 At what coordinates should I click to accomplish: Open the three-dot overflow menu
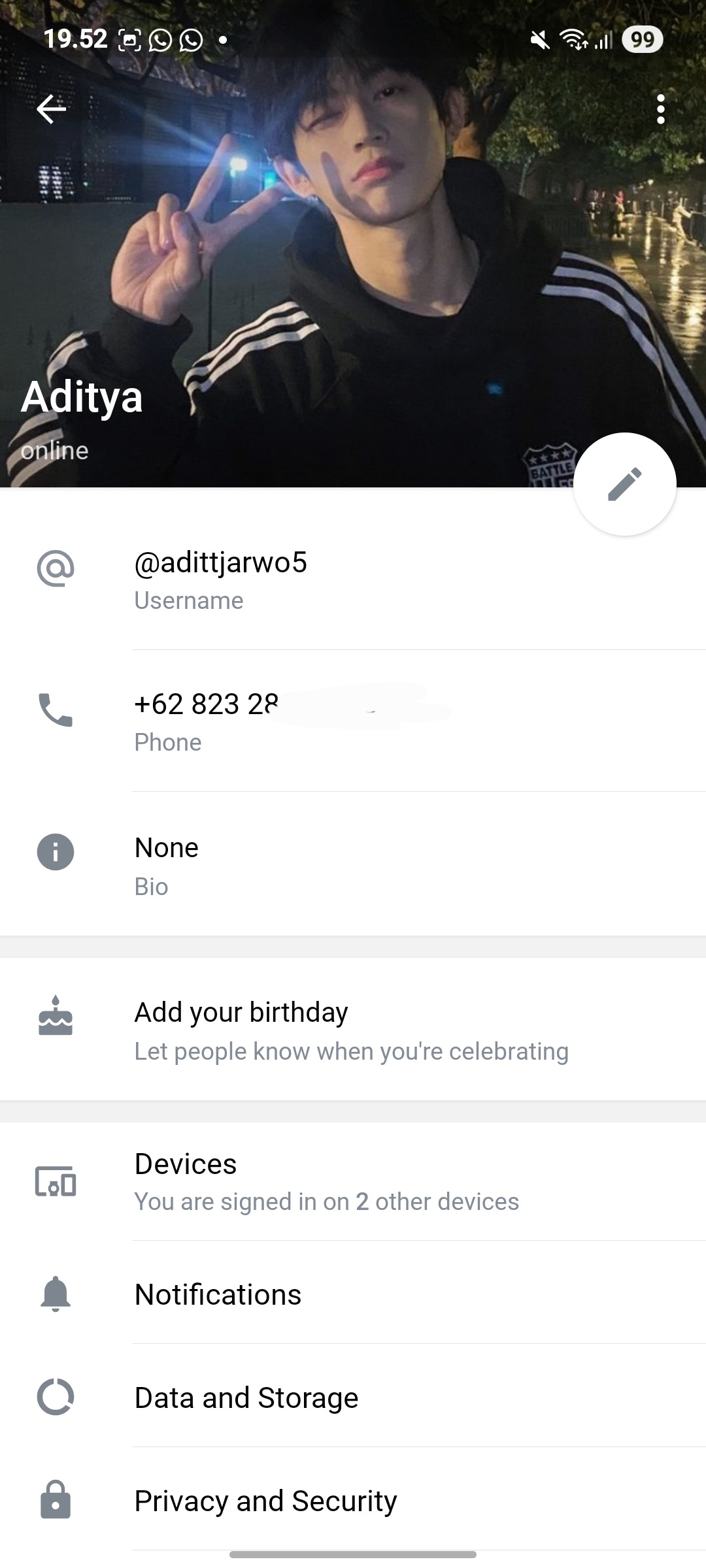tap(661, 109)
